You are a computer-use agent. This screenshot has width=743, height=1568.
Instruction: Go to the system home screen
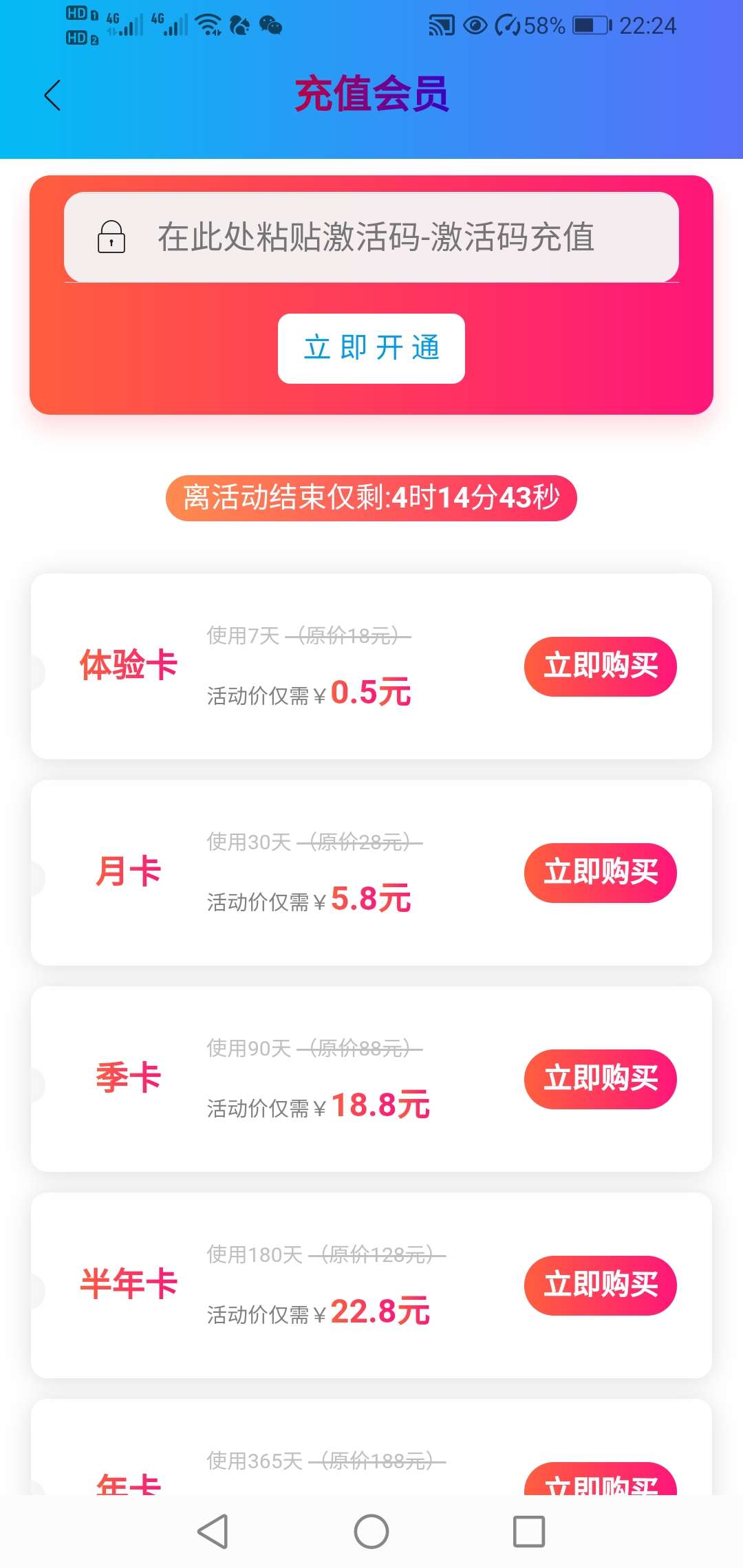click(x=371, y=1532)
